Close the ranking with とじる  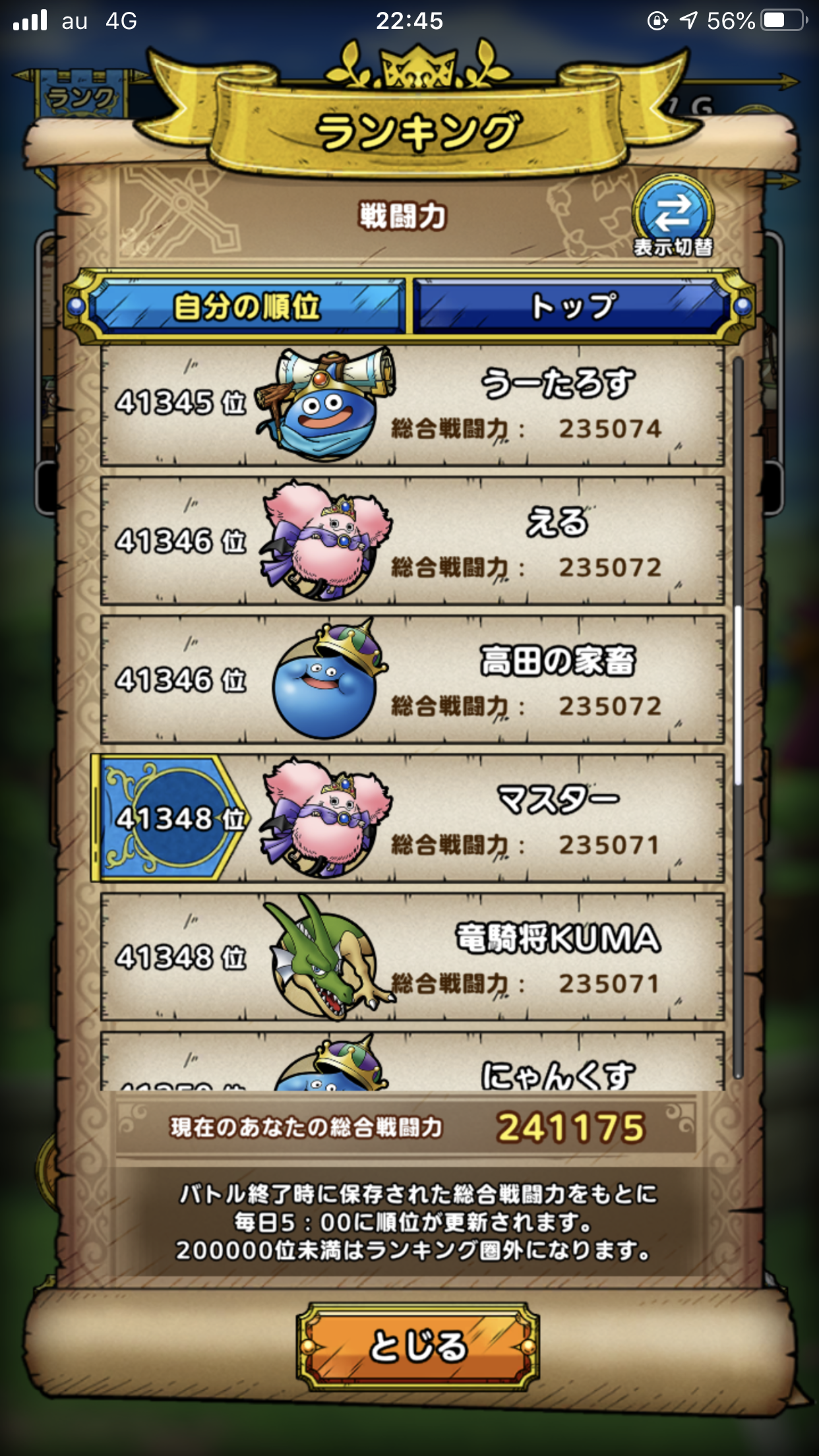point(418,1346)
